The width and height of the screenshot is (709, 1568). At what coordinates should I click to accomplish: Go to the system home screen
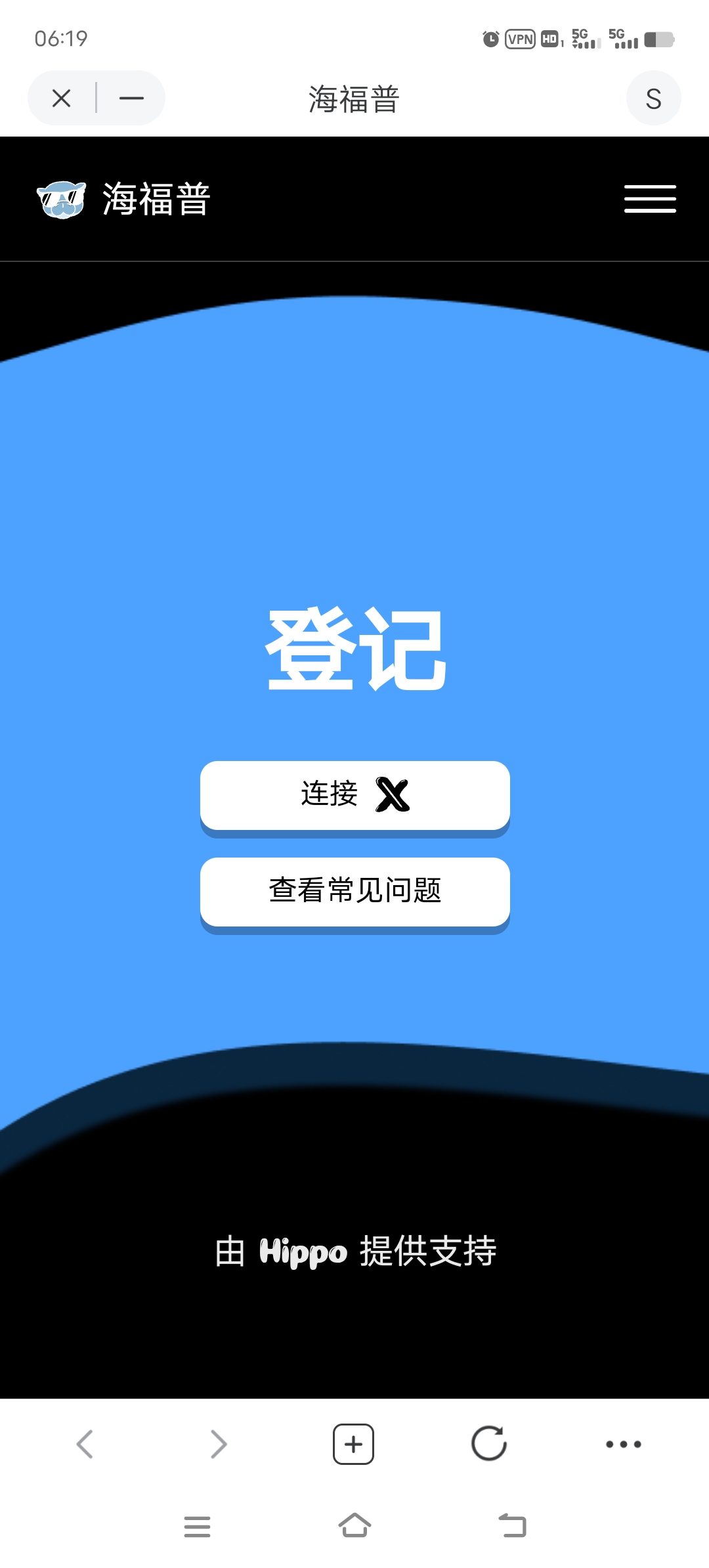tap(354, 1525)
